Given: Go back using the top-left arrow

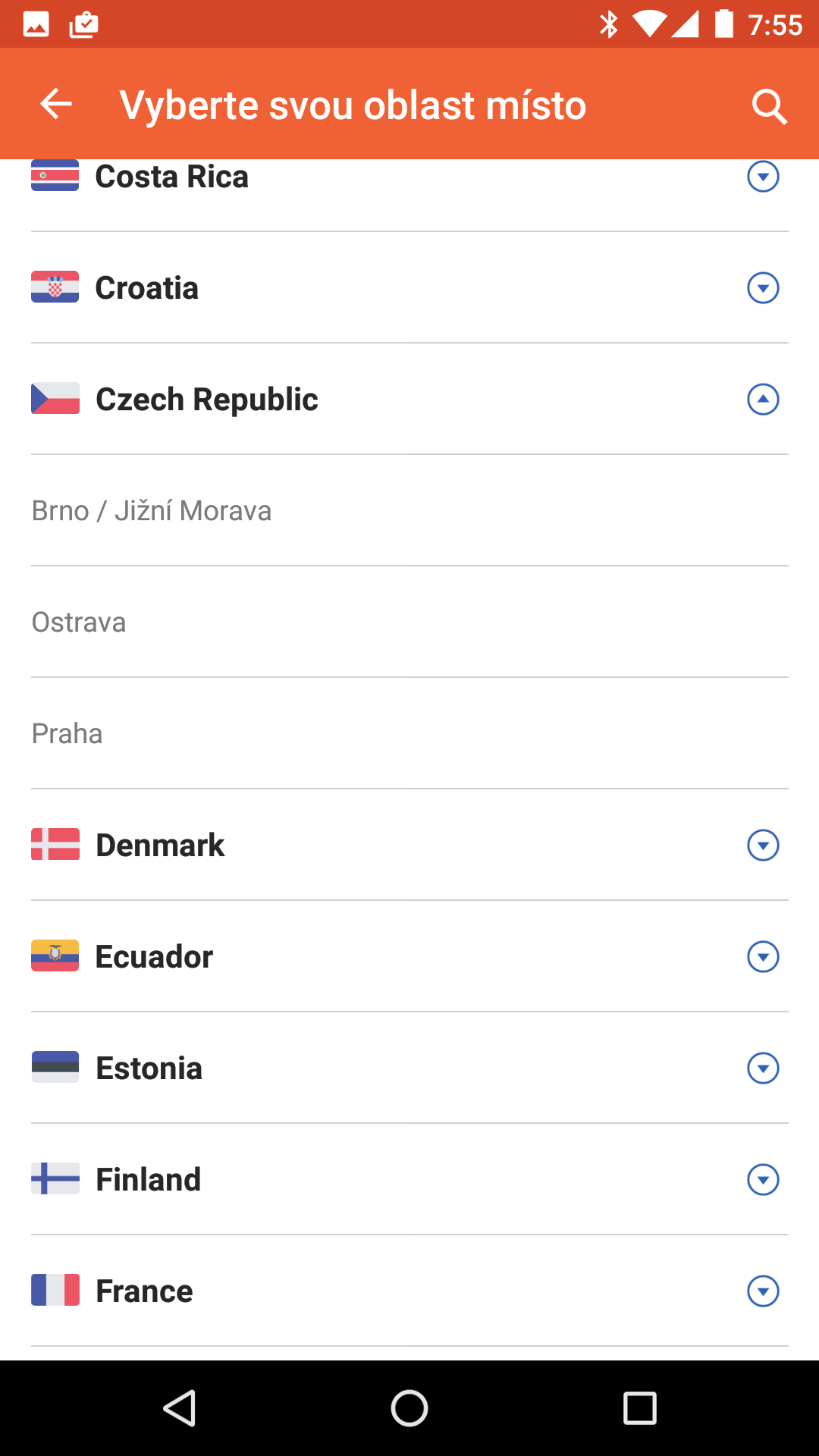Looking at the screenshot, I should click(56, 104).
